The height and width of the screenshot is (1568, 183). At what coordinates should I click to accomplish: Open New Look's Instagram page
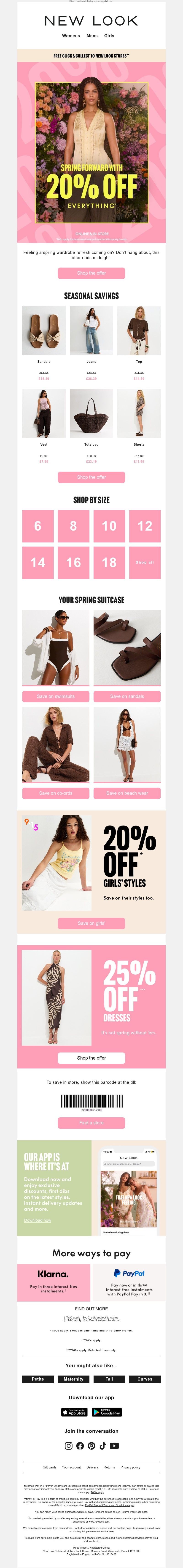(x=68, y=1446)
